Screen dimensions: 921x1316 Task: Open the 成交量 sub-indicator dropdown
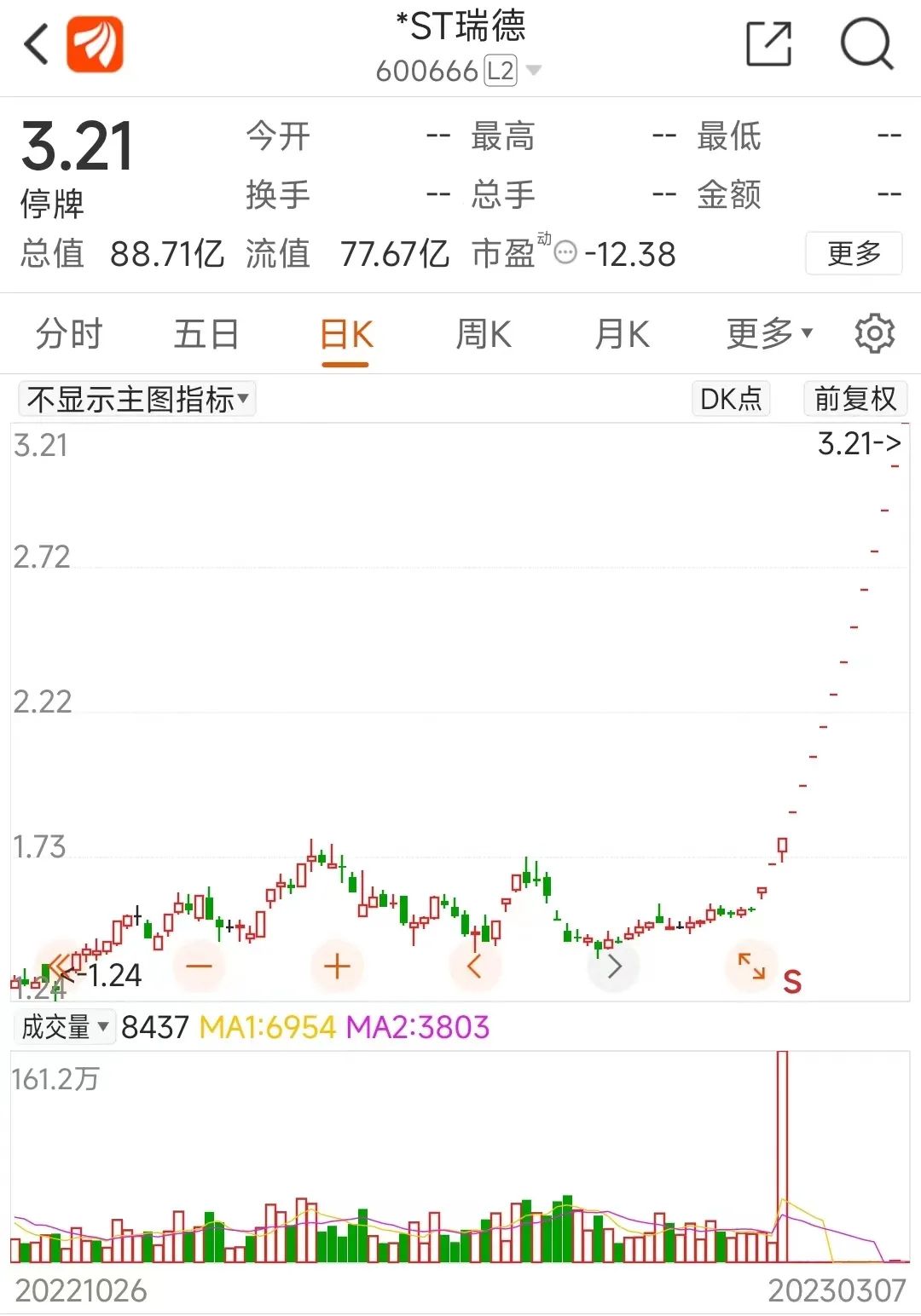65,1027
